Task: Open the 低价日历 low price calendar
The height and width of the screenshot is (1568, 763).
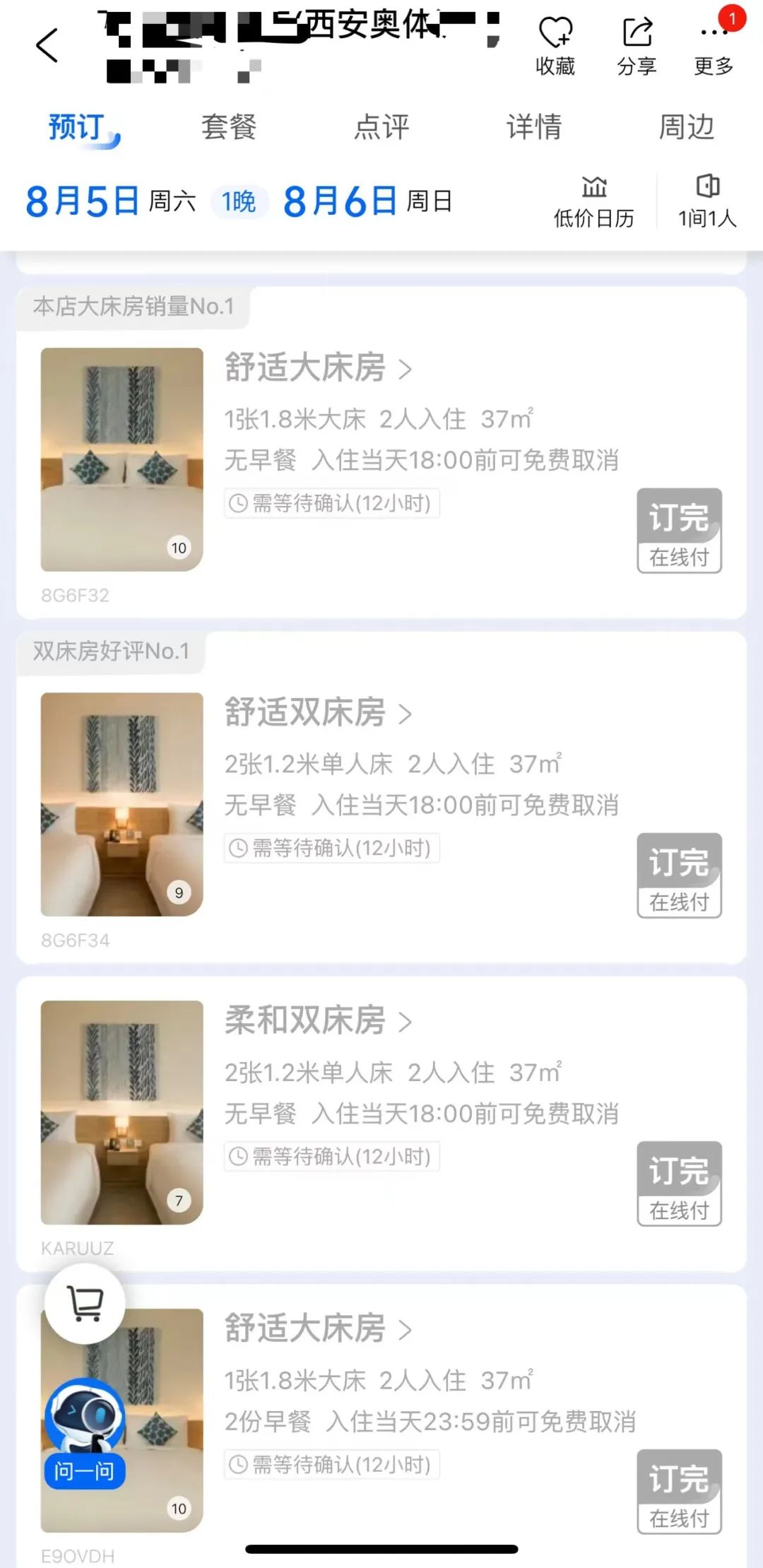Action: (593, 201)
